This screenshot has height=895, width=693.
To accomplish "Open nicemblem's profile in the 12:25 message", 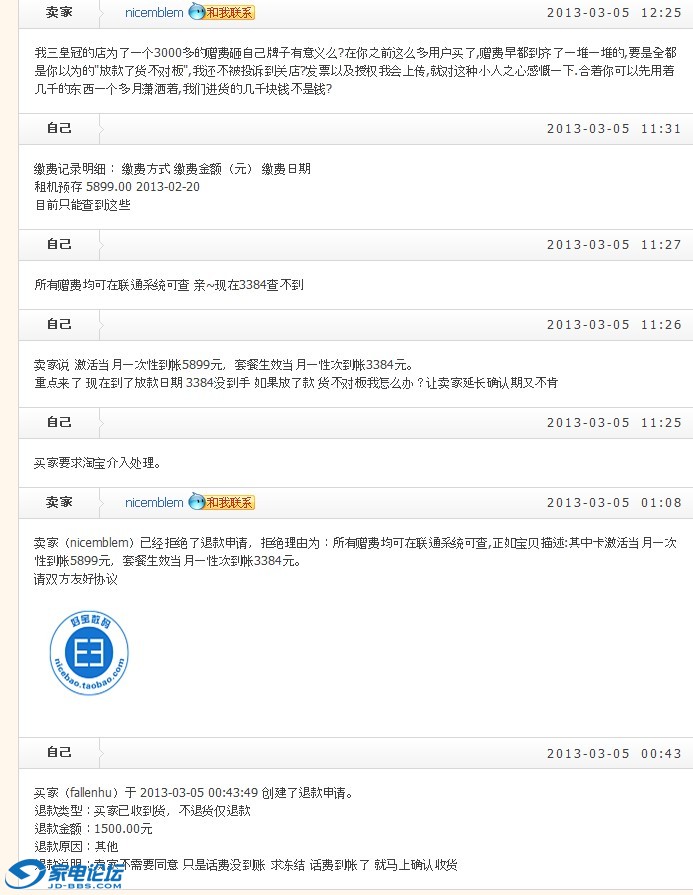I will coord(154,13).
